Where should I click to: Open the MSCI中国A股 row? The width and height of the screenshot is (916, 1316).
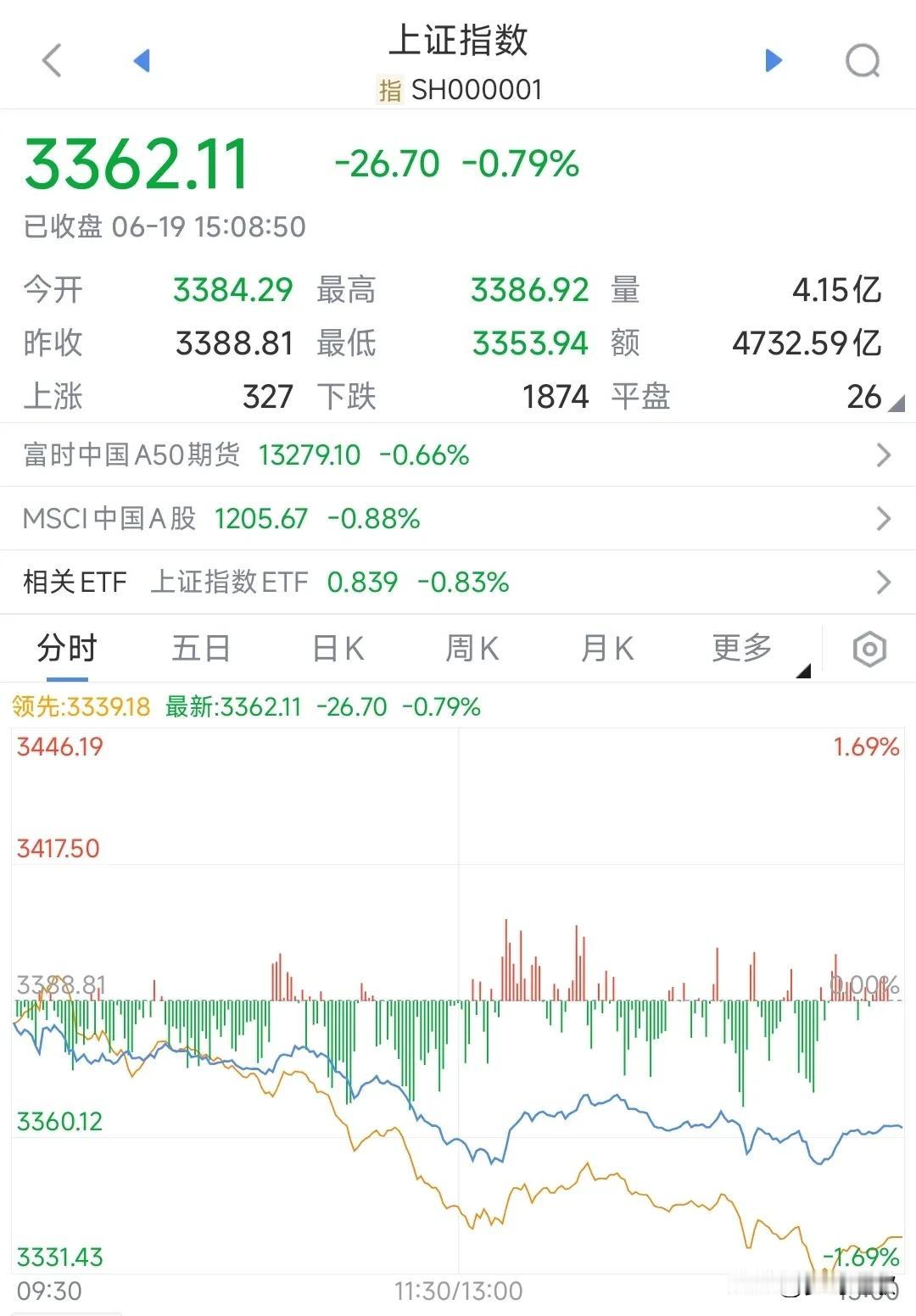(x=458, y=518)
